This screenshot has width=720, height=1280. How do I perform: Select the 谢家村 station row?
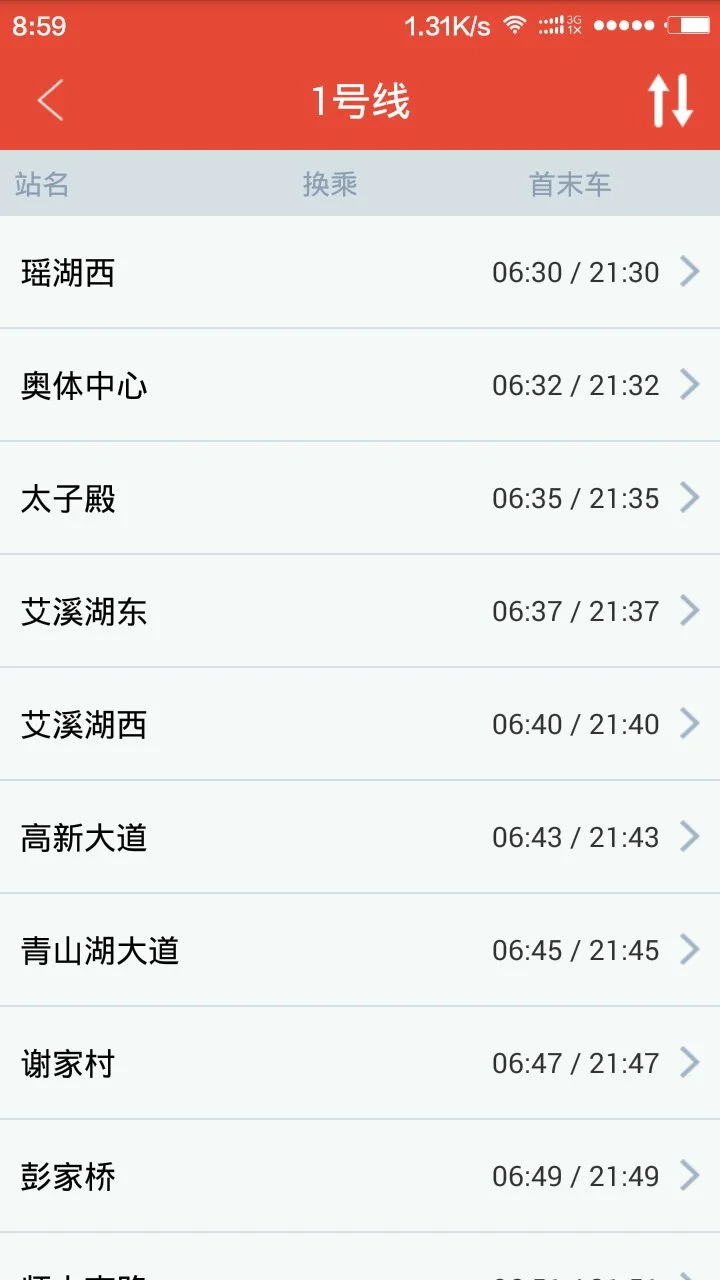[x=360, y=1063]
